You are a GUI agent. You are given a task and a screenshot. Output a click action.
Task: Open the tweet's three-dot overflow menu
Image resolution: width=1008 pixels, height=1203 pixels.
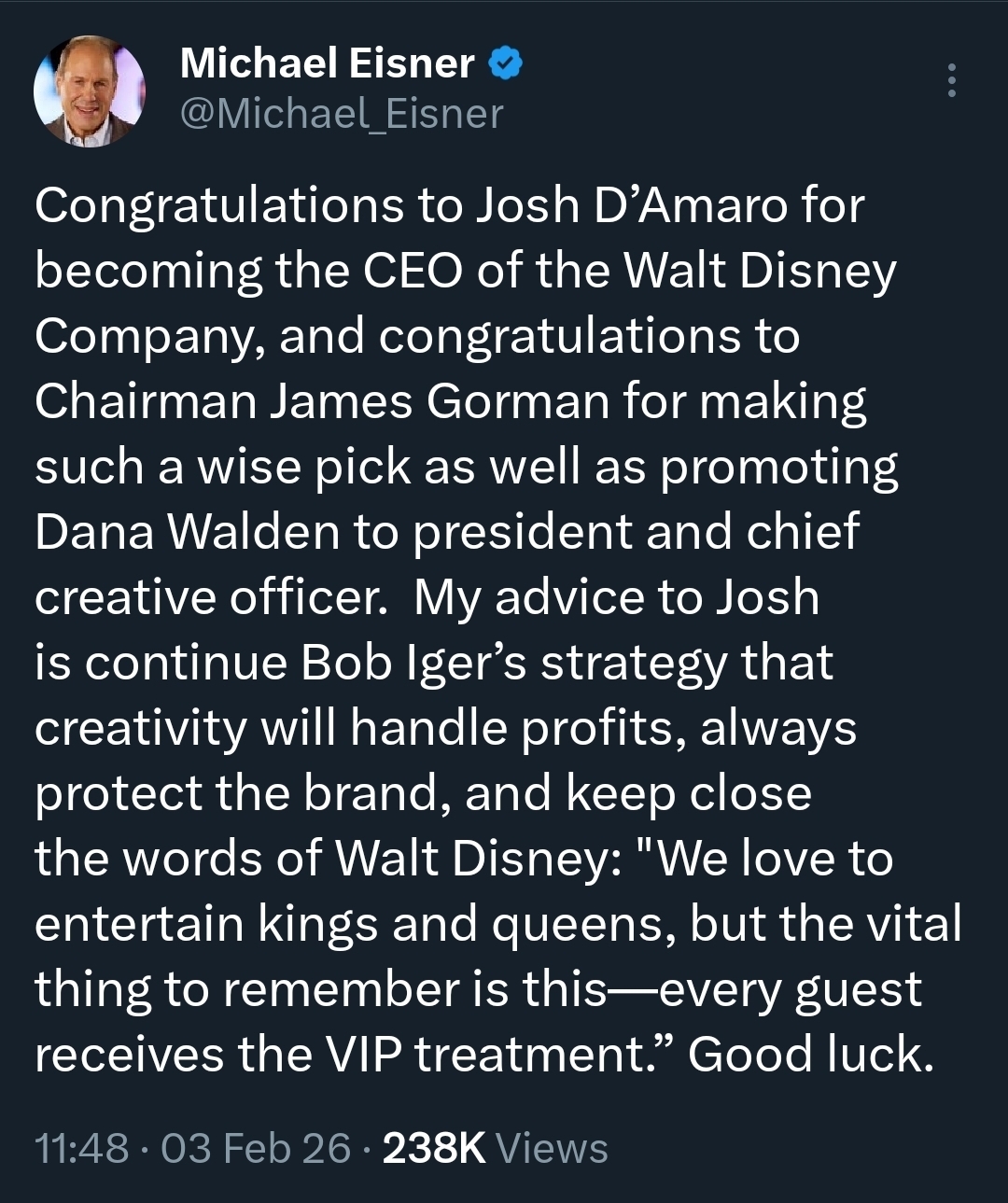[951, 81]
